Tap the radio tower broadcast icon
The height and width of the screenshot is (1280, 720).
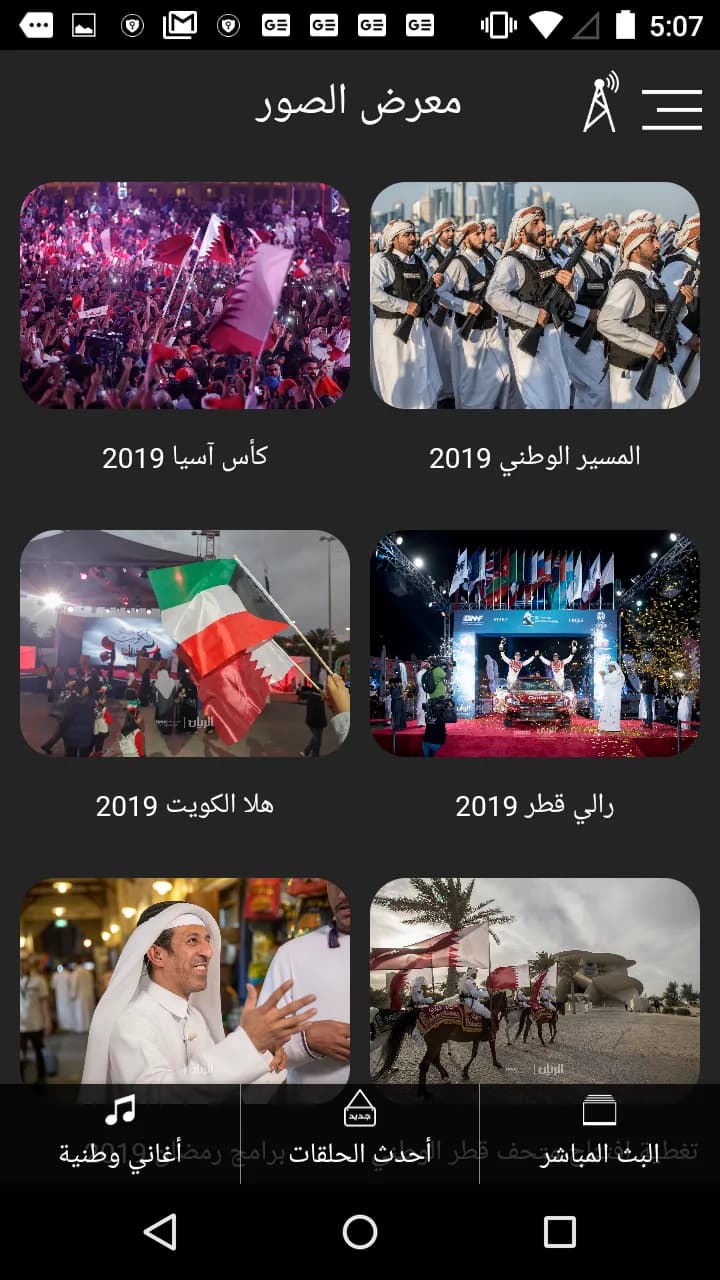click(x=601, y=102)
